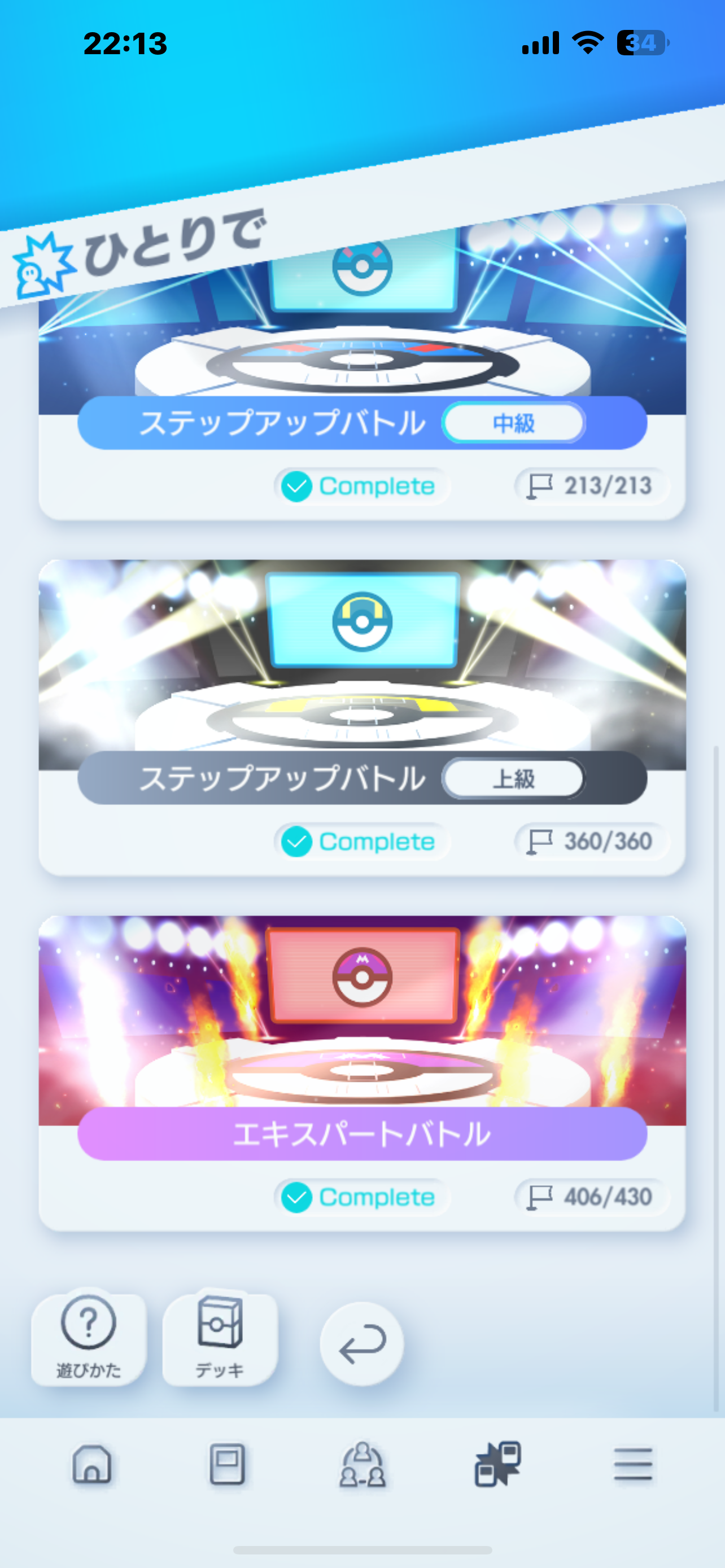Switch to the cards tab

point(227,1465)
